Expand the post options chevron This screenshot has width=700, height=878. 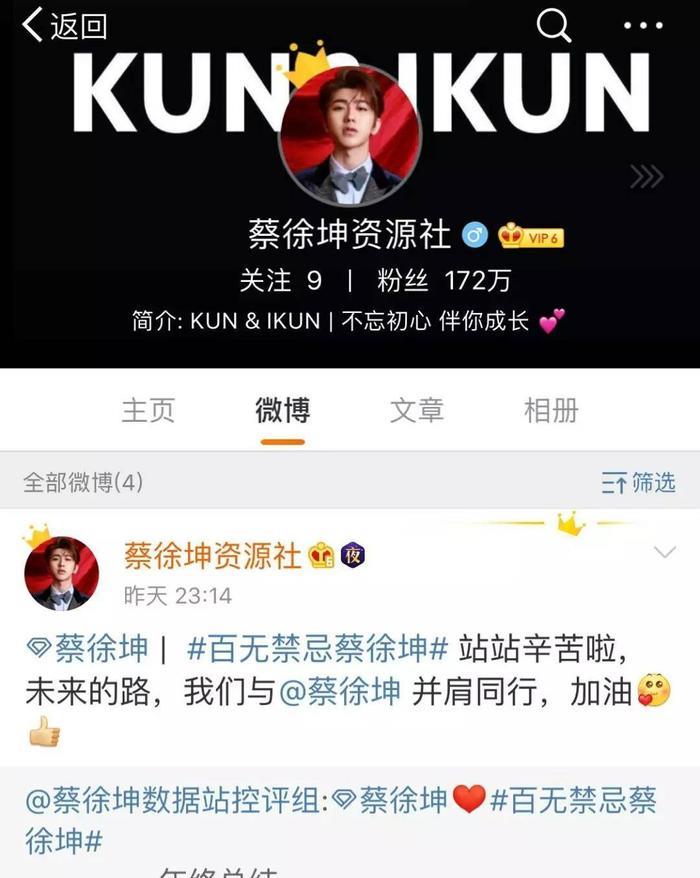(x=664, y=553)
